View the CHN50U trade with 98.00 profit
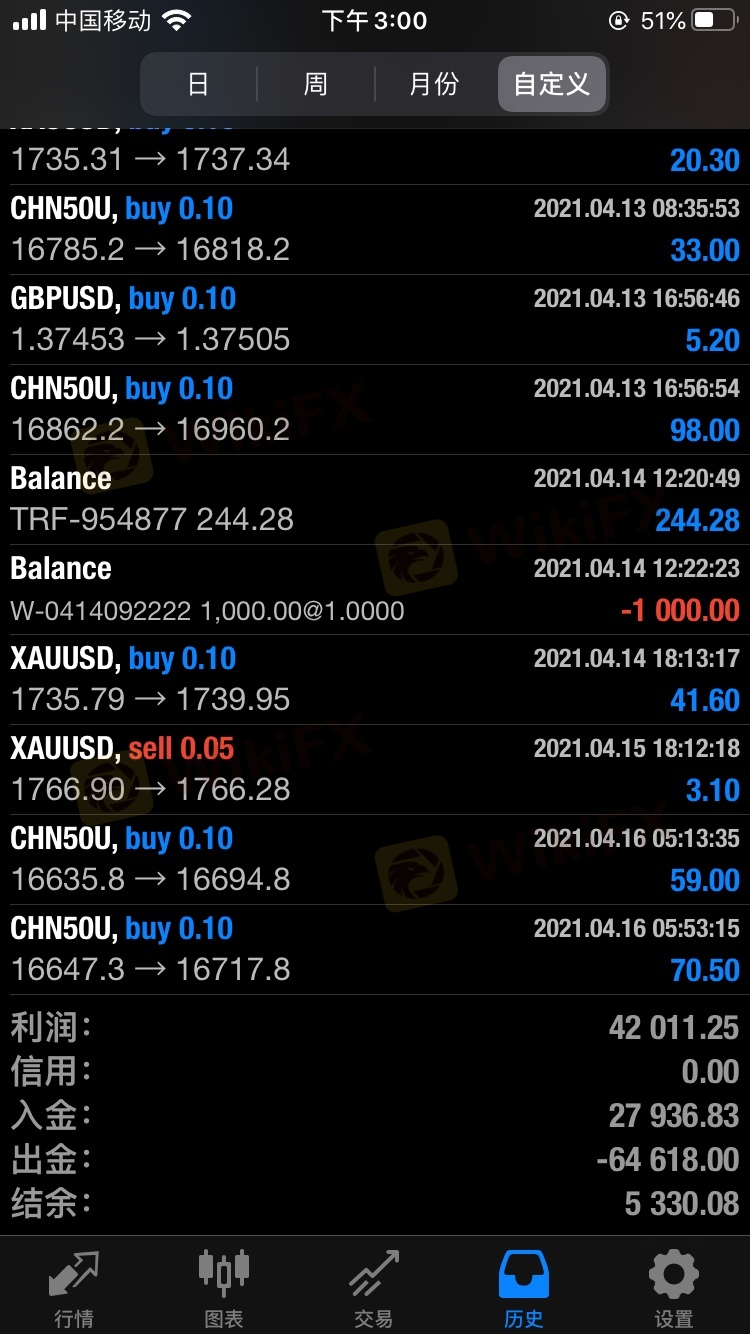 375,409
